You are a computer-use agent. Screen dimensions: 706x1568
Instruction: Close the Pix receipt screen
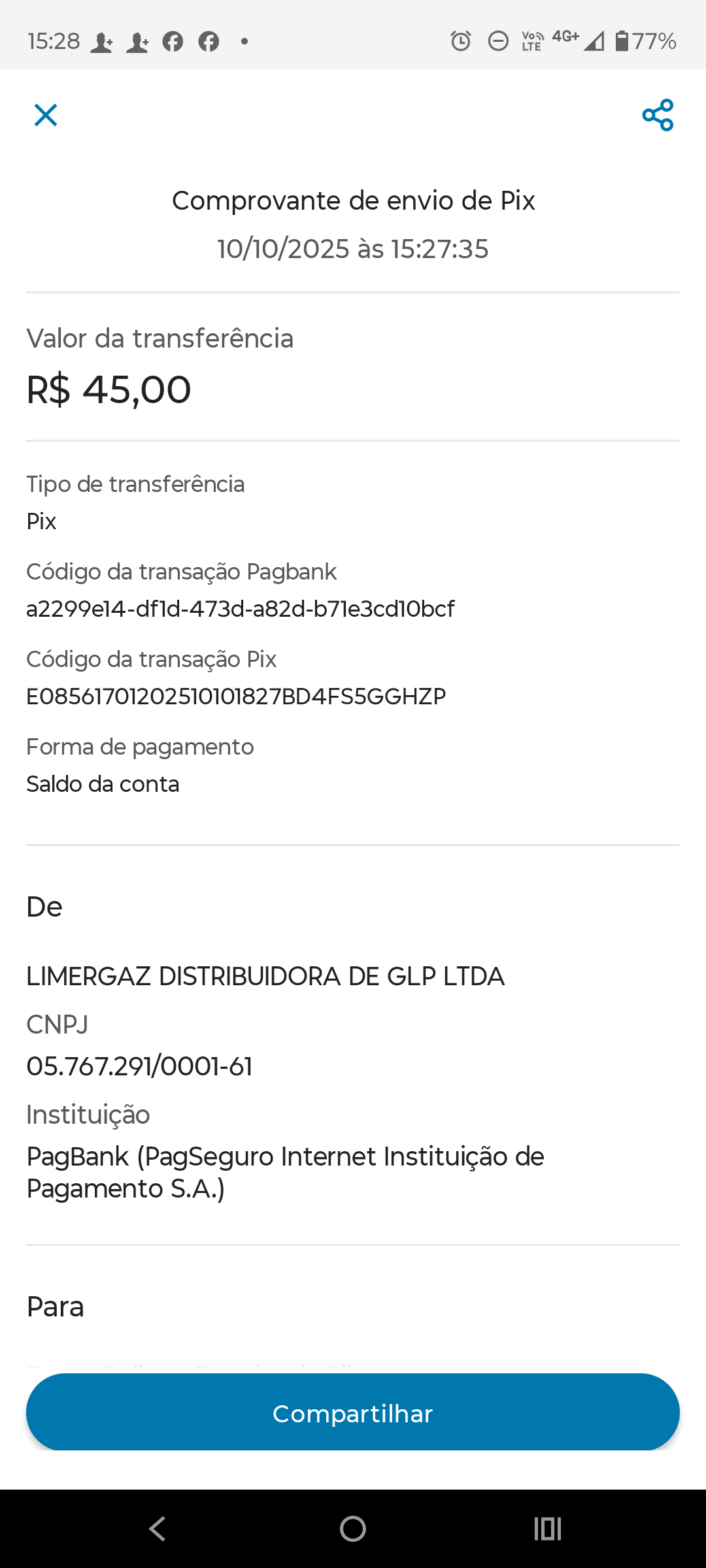coord(46,115)
